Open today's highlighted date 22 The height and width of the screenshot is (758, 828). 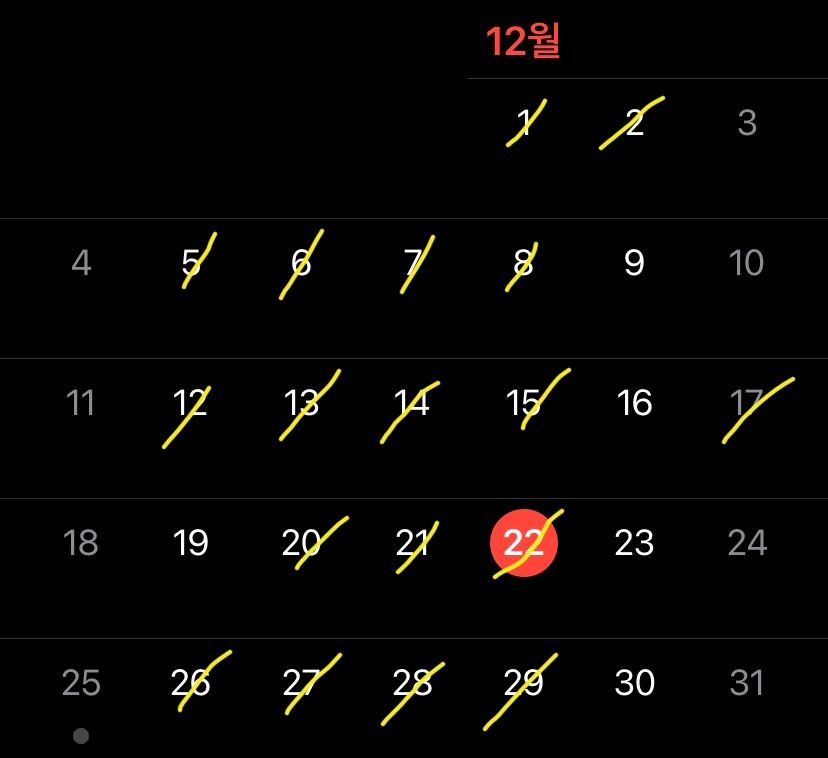(523, 543)
